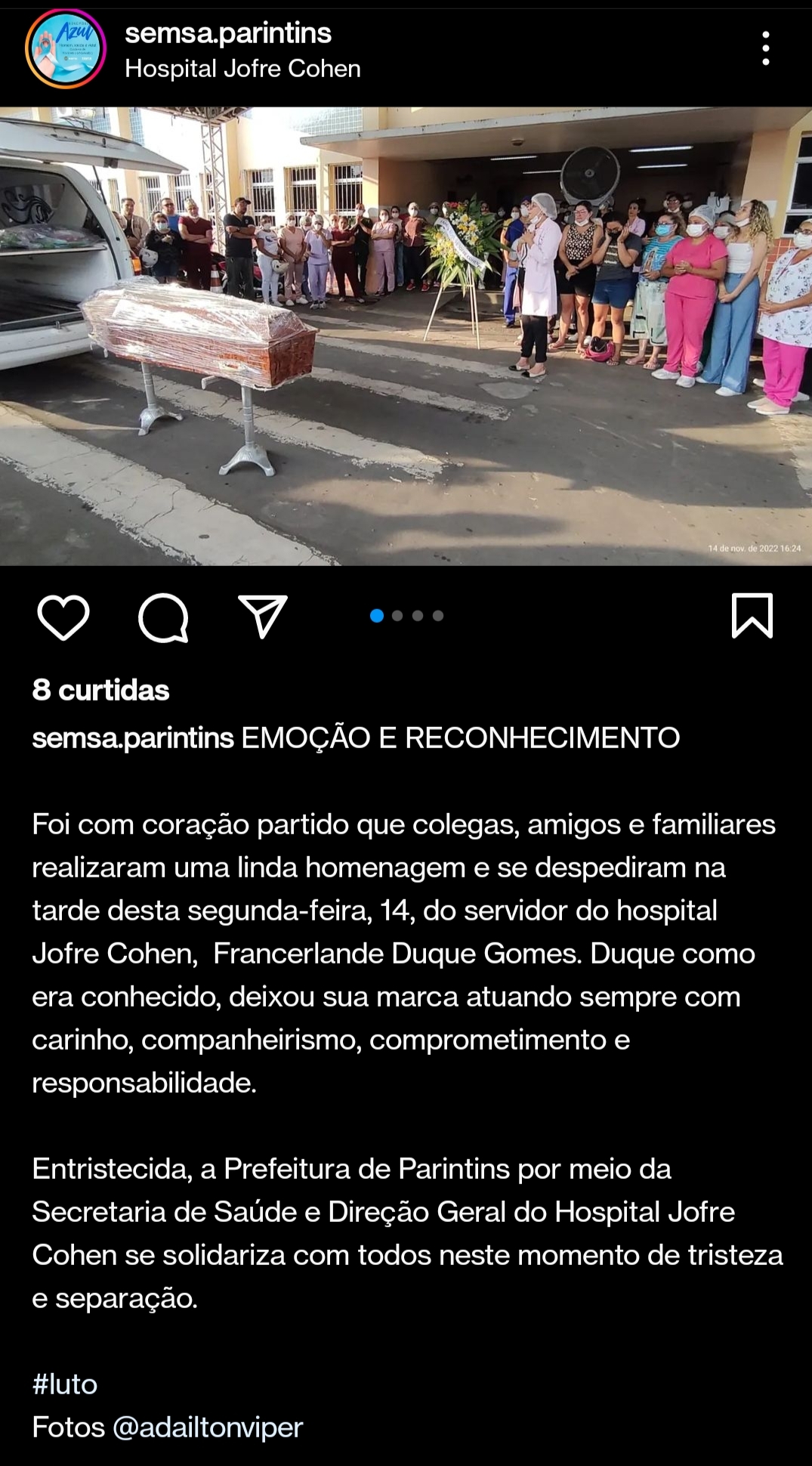Share the post via paper plane icon
This screenshot has width=812, height=1466.
[263, 617]
